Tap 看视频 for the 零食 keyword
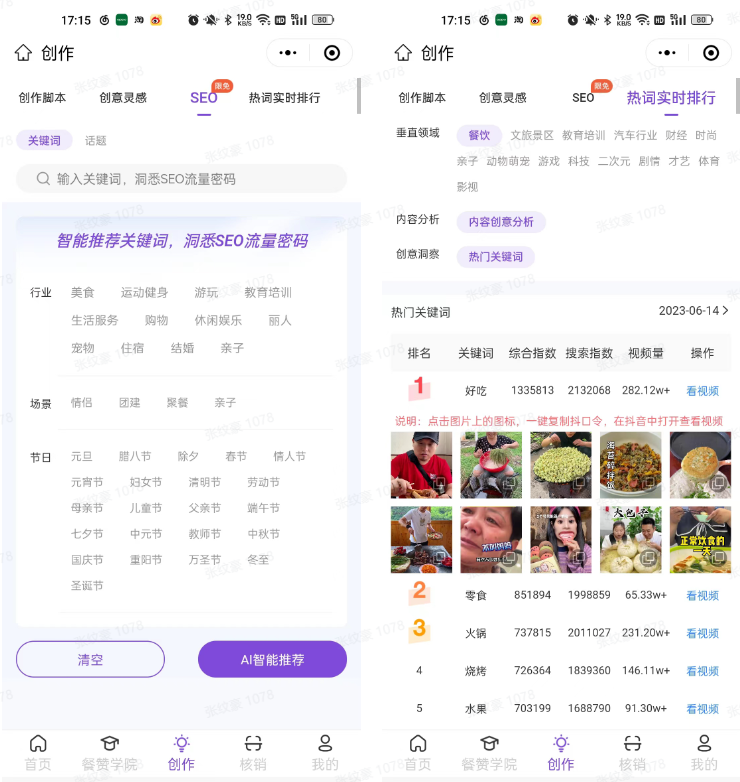Image resolution: width=740 pixels, height=782 pixels. [x=702, y=596]
